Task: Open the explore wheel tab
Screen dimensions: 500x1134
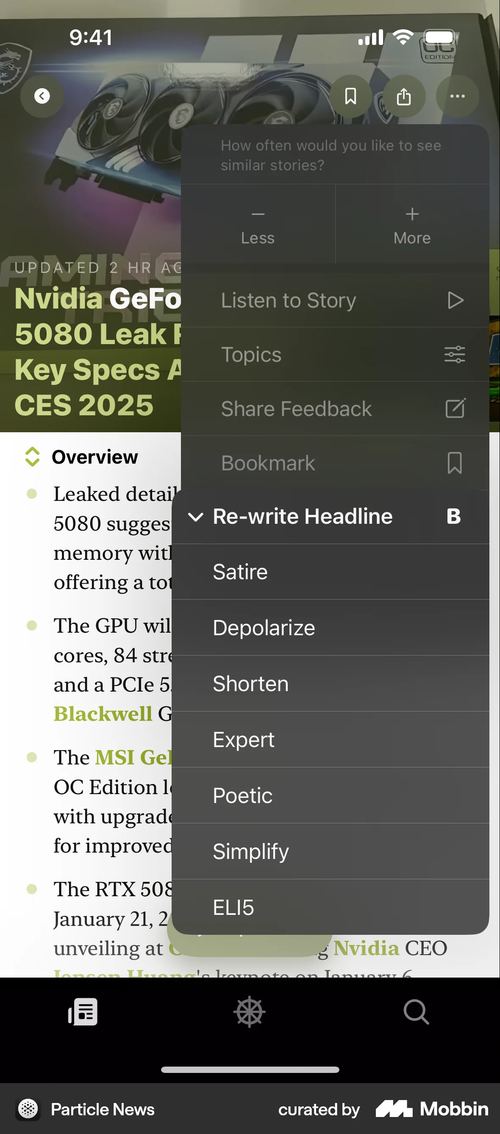Action: 250,1012
